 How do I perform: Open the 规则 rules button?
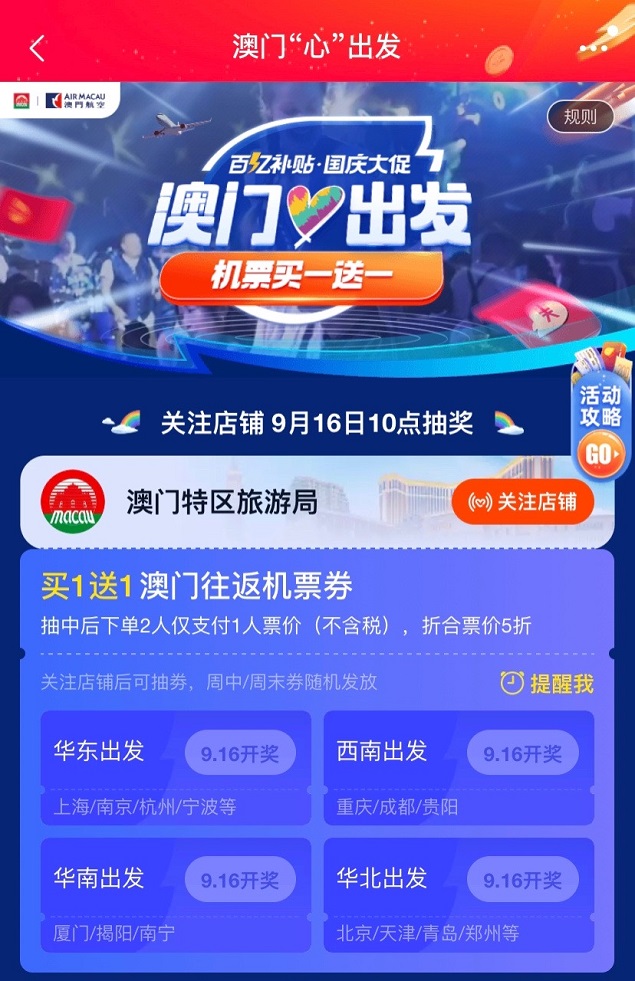[x=580, y=117]
